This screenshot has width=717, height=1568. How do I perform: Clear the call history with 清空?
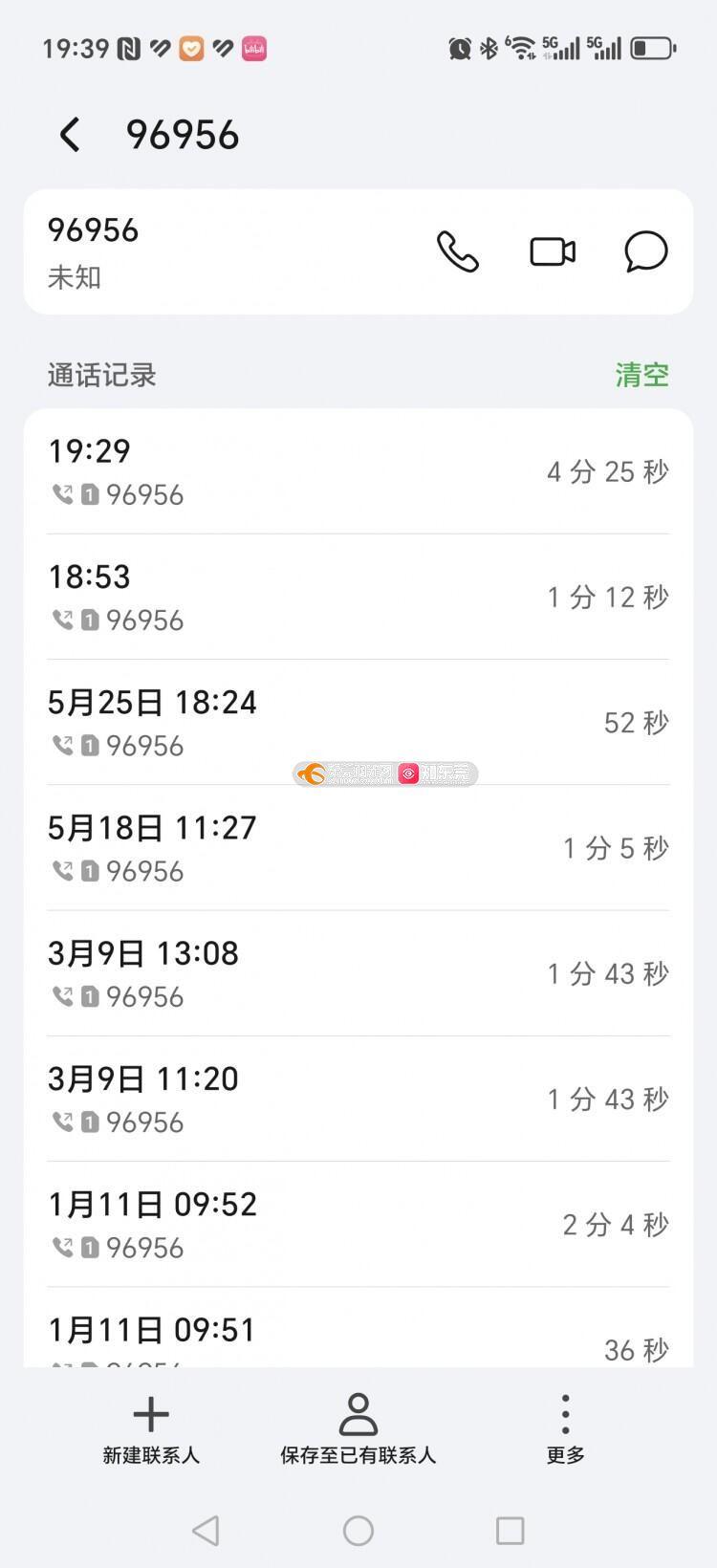point(641,375)
